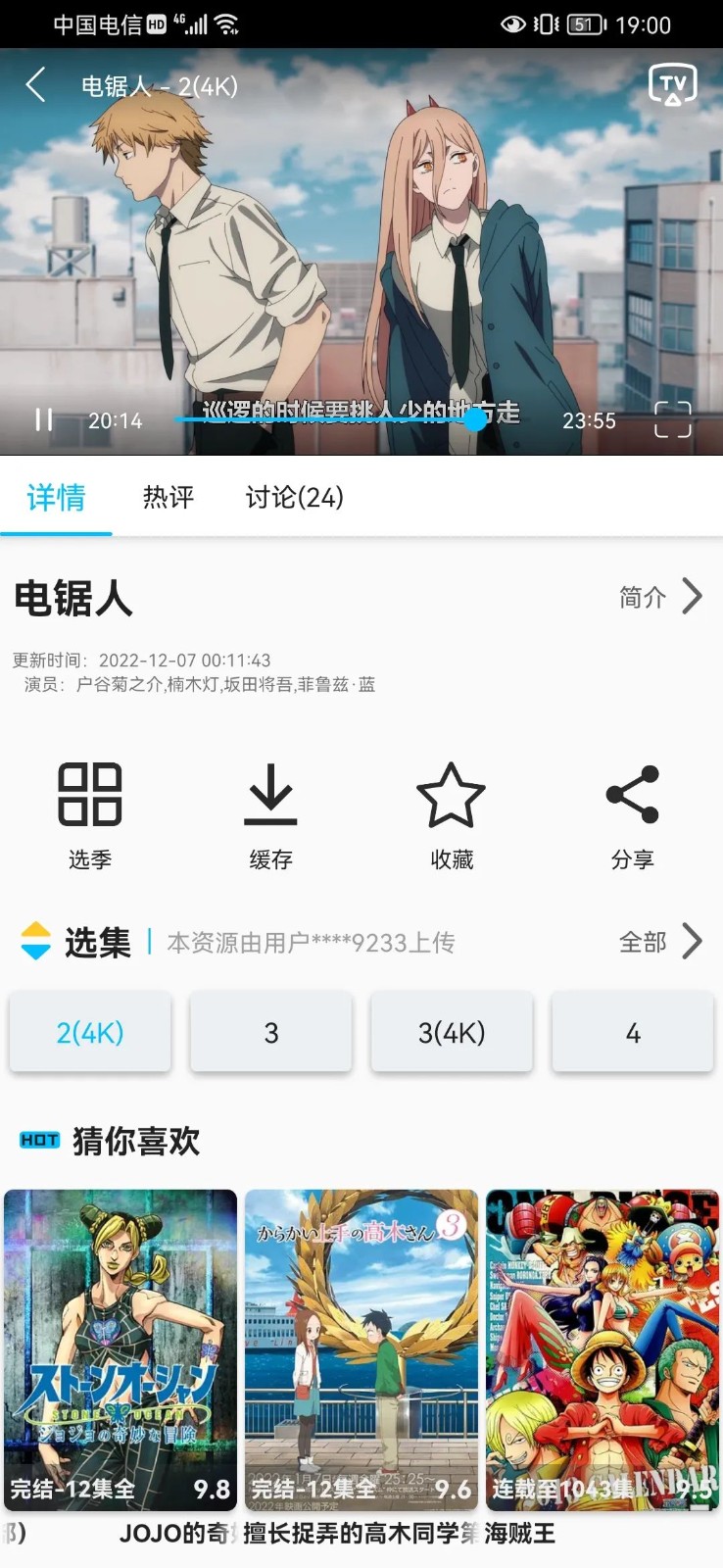
Task: Pause the video playback
Action: (x=43, y=419)
